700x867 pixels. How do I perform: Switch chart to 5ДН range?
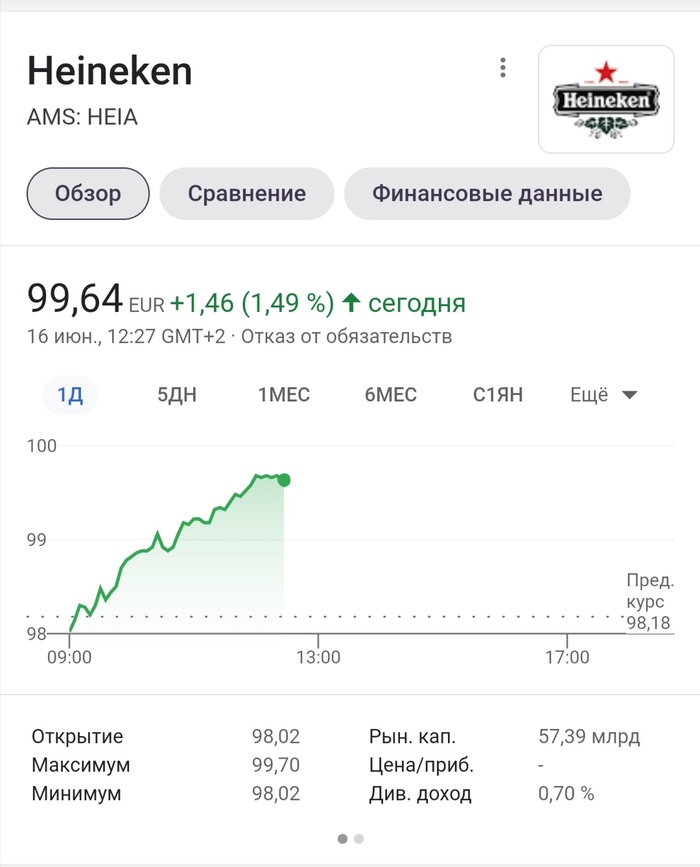pyautogui.click(x=177, y=395)
